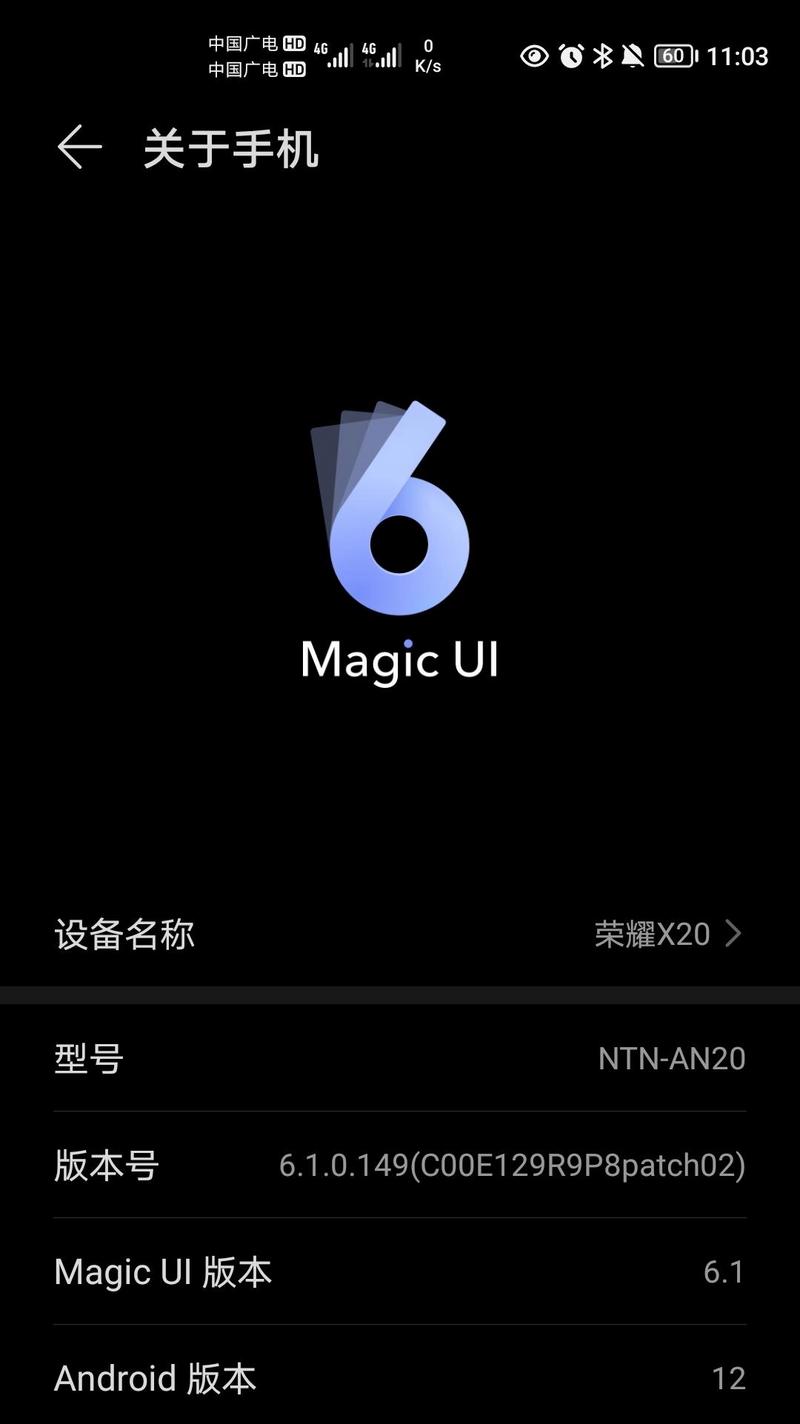Open the 设备名称 row showing 荣耀X20
The image size is (800, 1424).
point(400,934)
